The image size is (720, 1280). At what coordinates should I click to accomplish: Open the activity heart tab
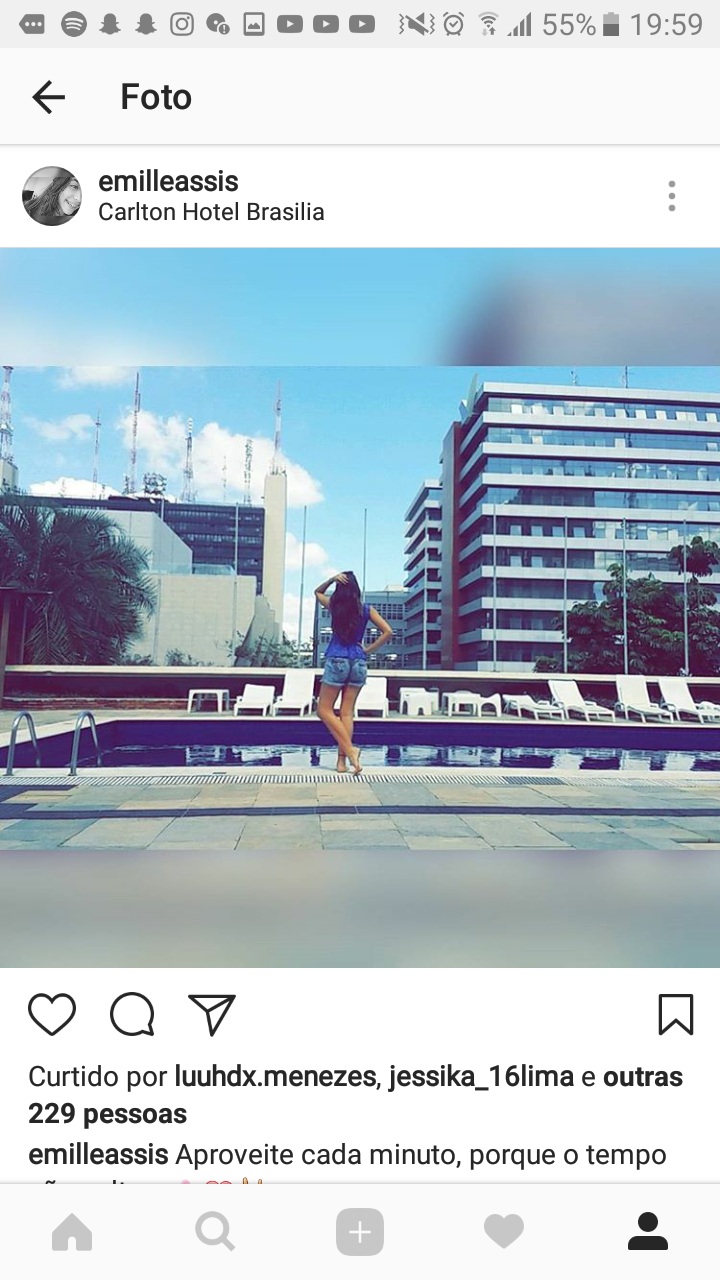504,1232
